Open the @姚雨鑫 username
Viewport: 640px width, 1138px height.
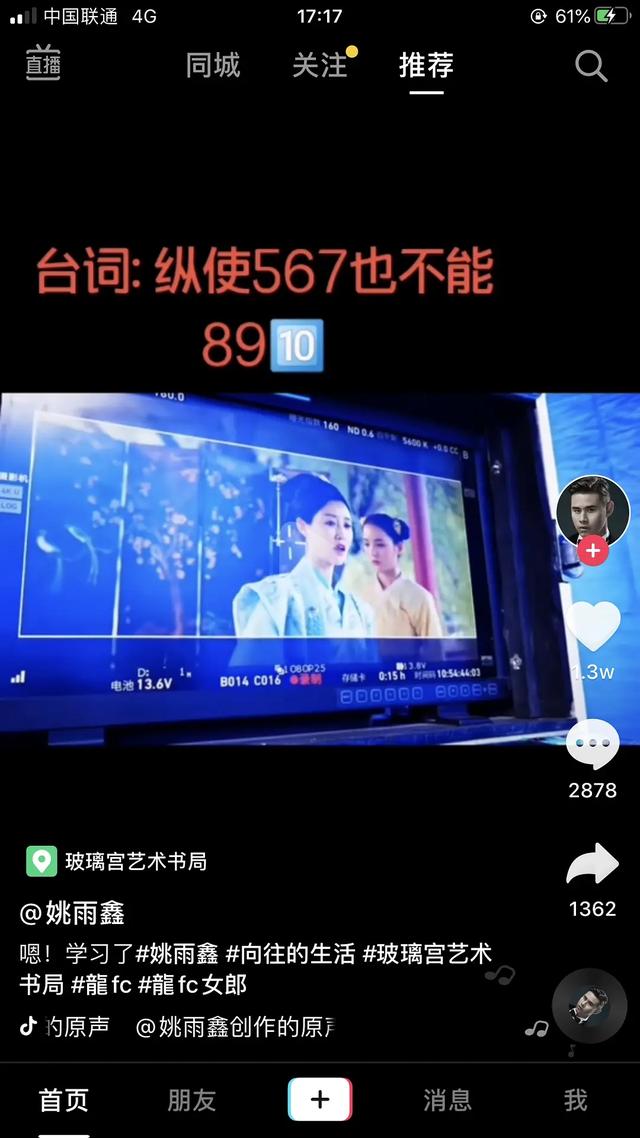point(72,912)
